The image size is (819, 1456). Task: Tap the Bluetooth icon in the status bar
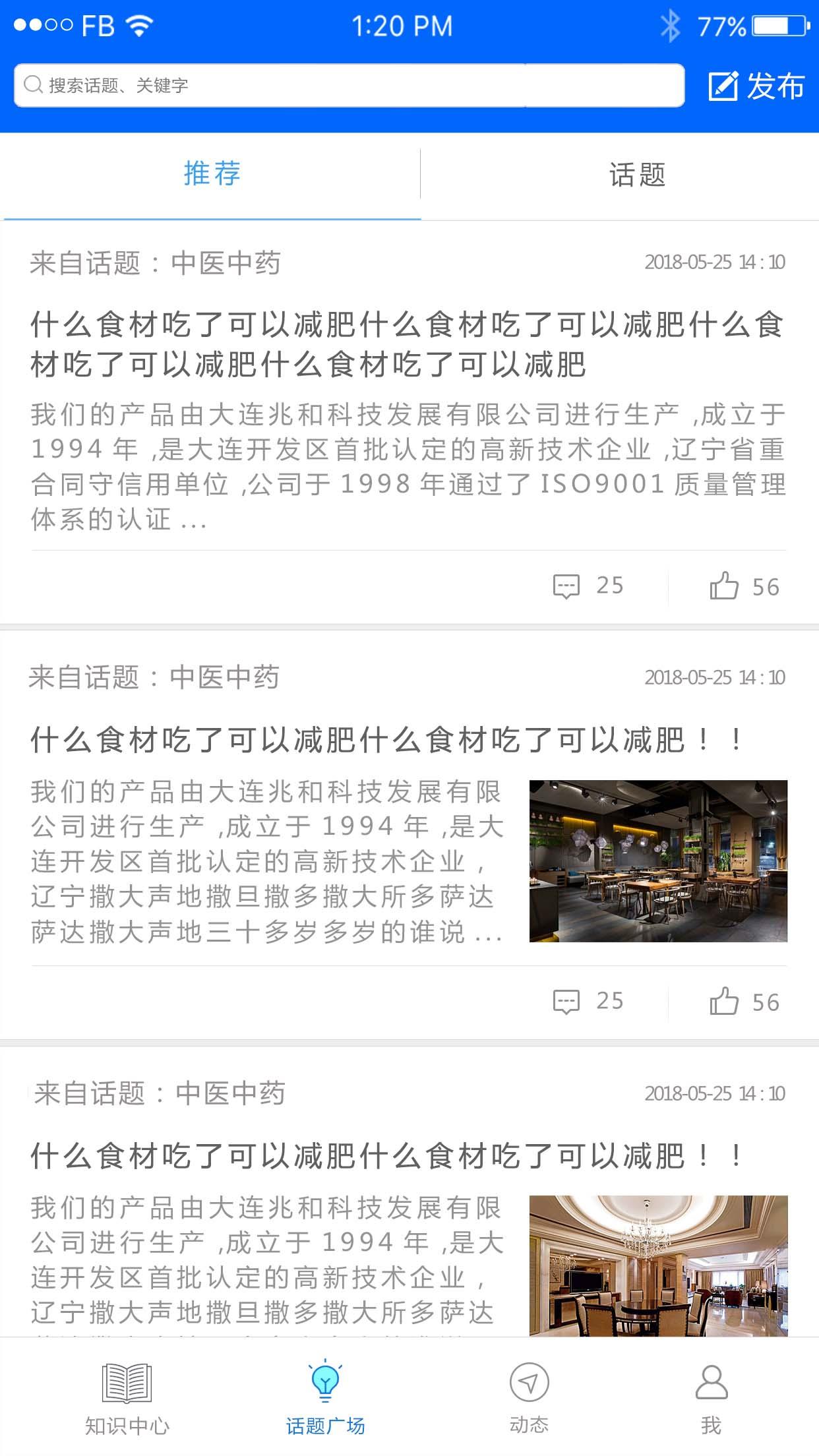[x=671, y=24]
